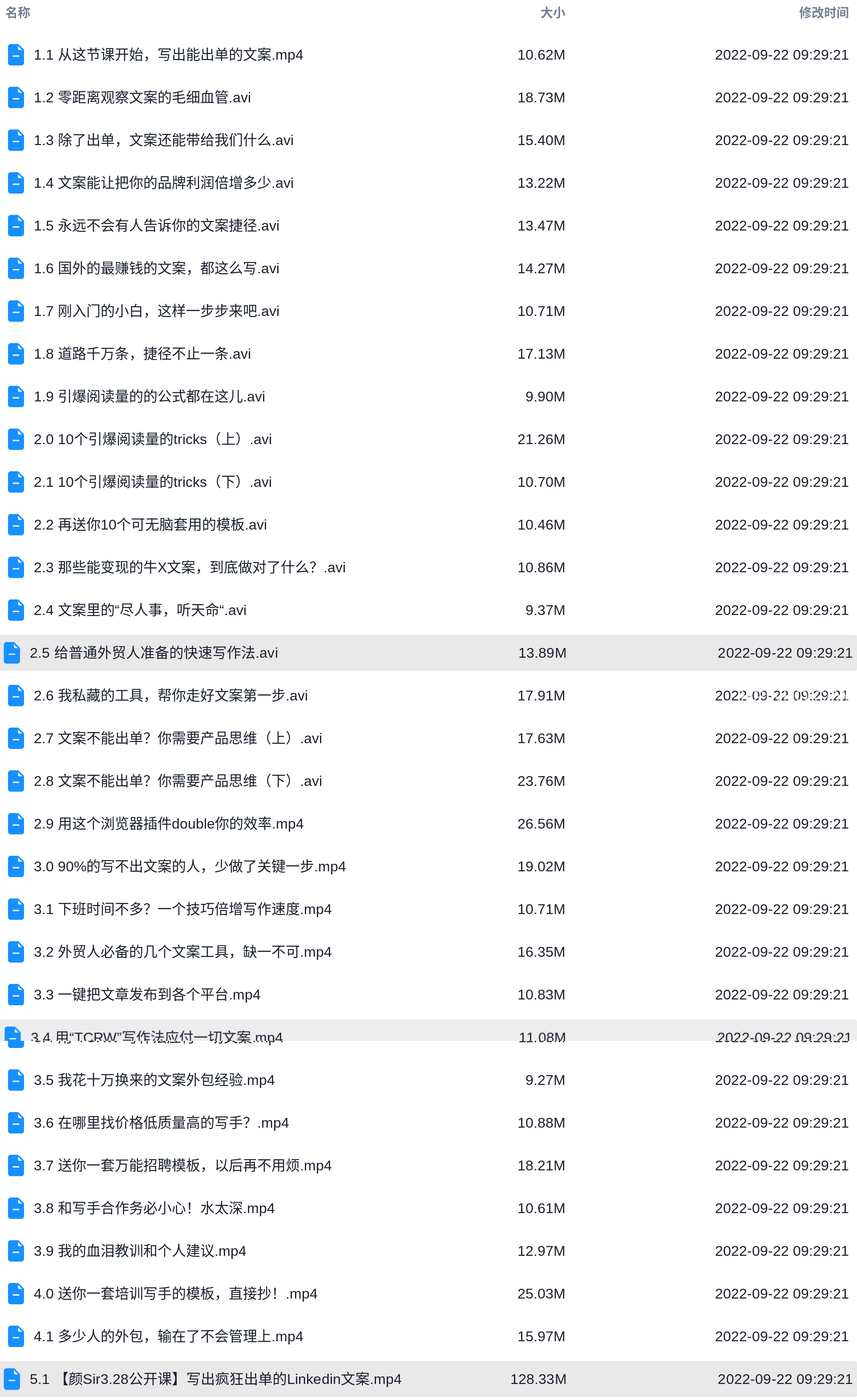Open 2.7 文案不能出单？你需要产品思维（上）.avi
857x1400 pixels.
178,738
